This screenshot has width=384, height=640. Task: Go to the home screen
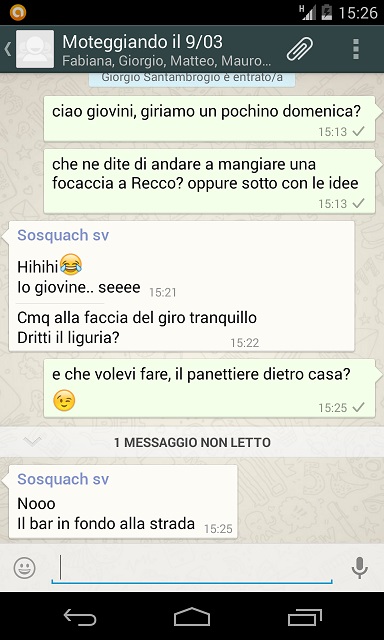pyautogui.click(x=192, y=616)
